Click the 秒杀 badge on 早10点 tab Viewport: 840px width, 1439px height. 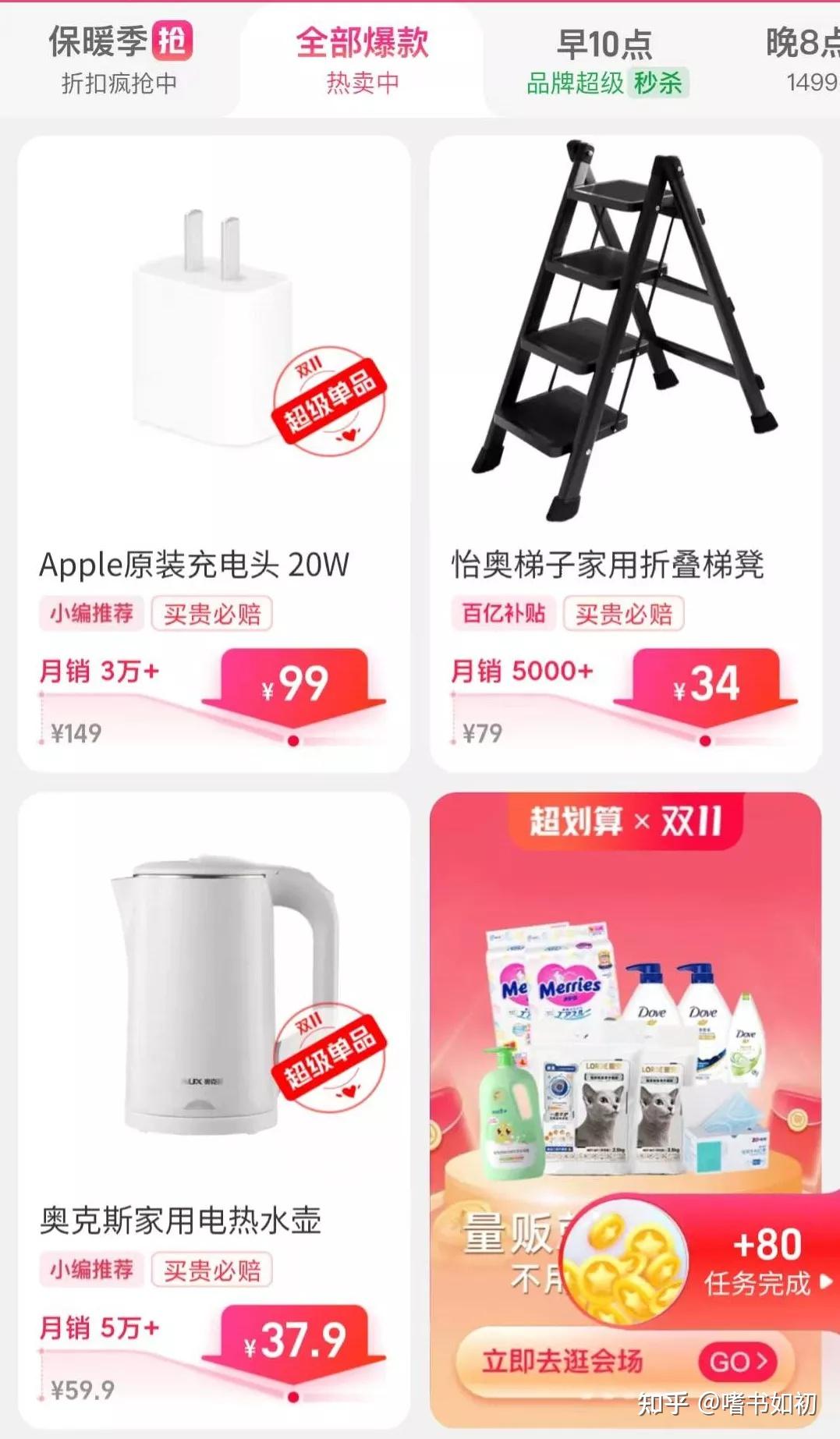657,83
